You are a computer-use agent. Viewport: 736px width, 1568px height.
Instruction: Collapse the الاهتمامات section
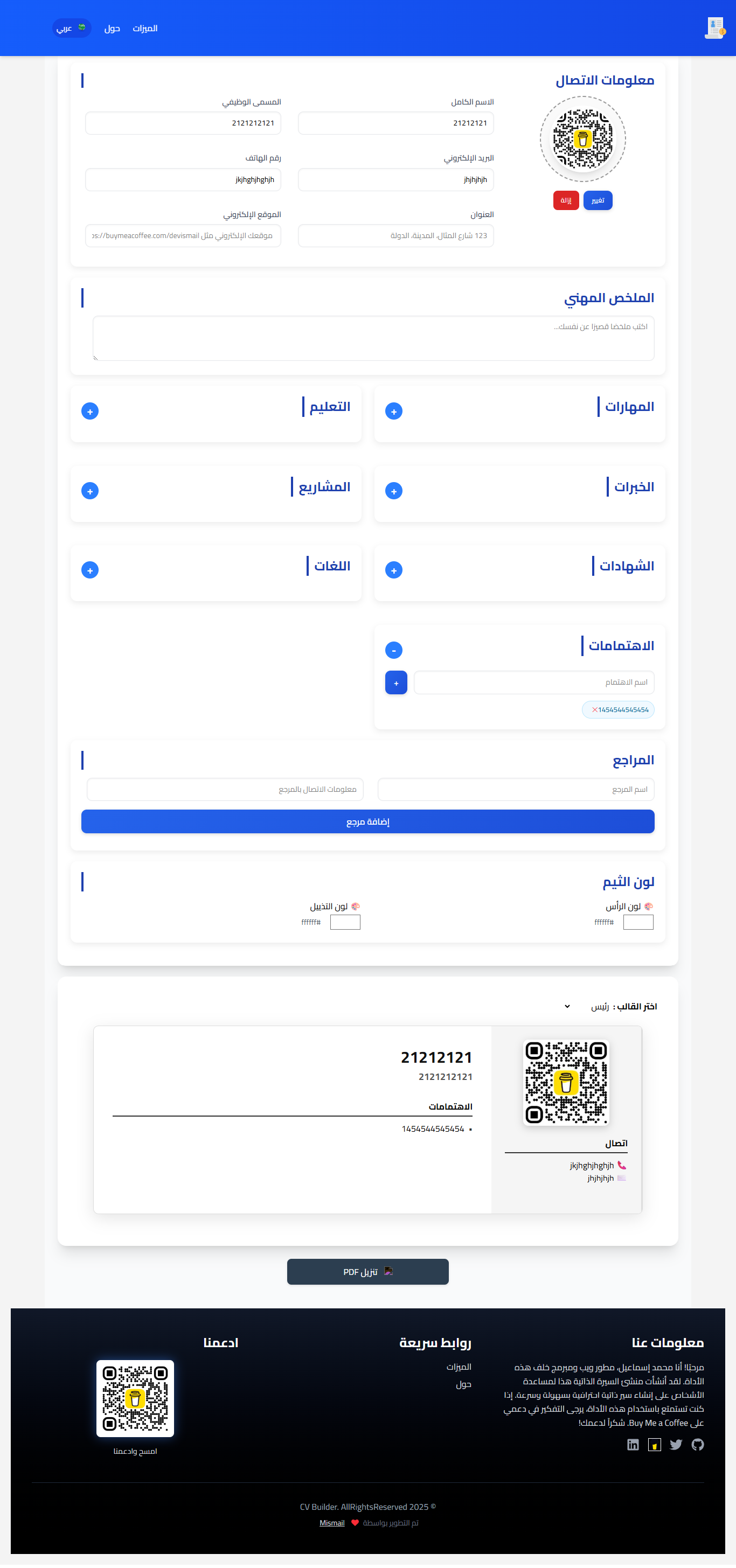pyautogui.click(x=394, y=650)
